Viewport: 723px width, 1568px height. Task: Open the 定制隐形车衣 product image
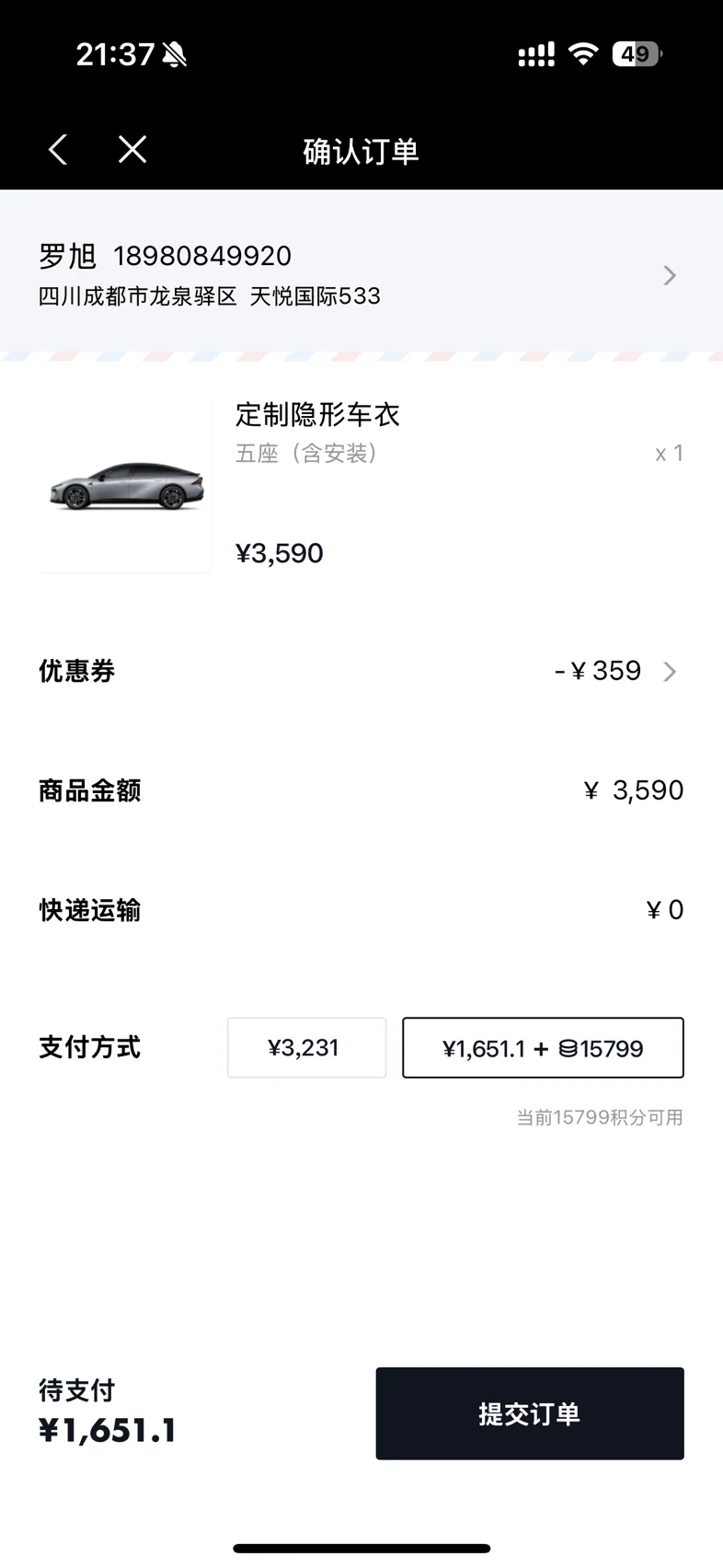point(125,486)
